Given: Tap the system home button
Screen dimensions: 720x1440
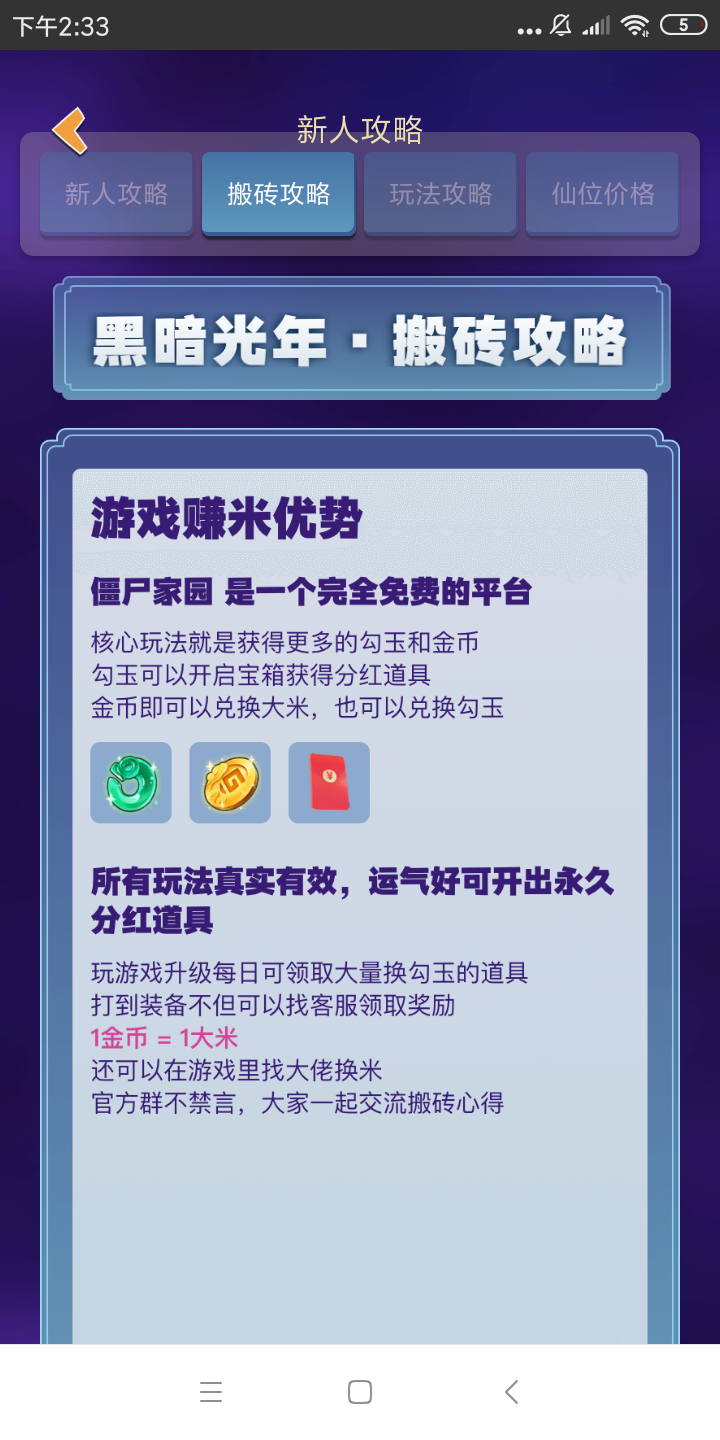Looking at the screenshot, I should coord(360,1392).
